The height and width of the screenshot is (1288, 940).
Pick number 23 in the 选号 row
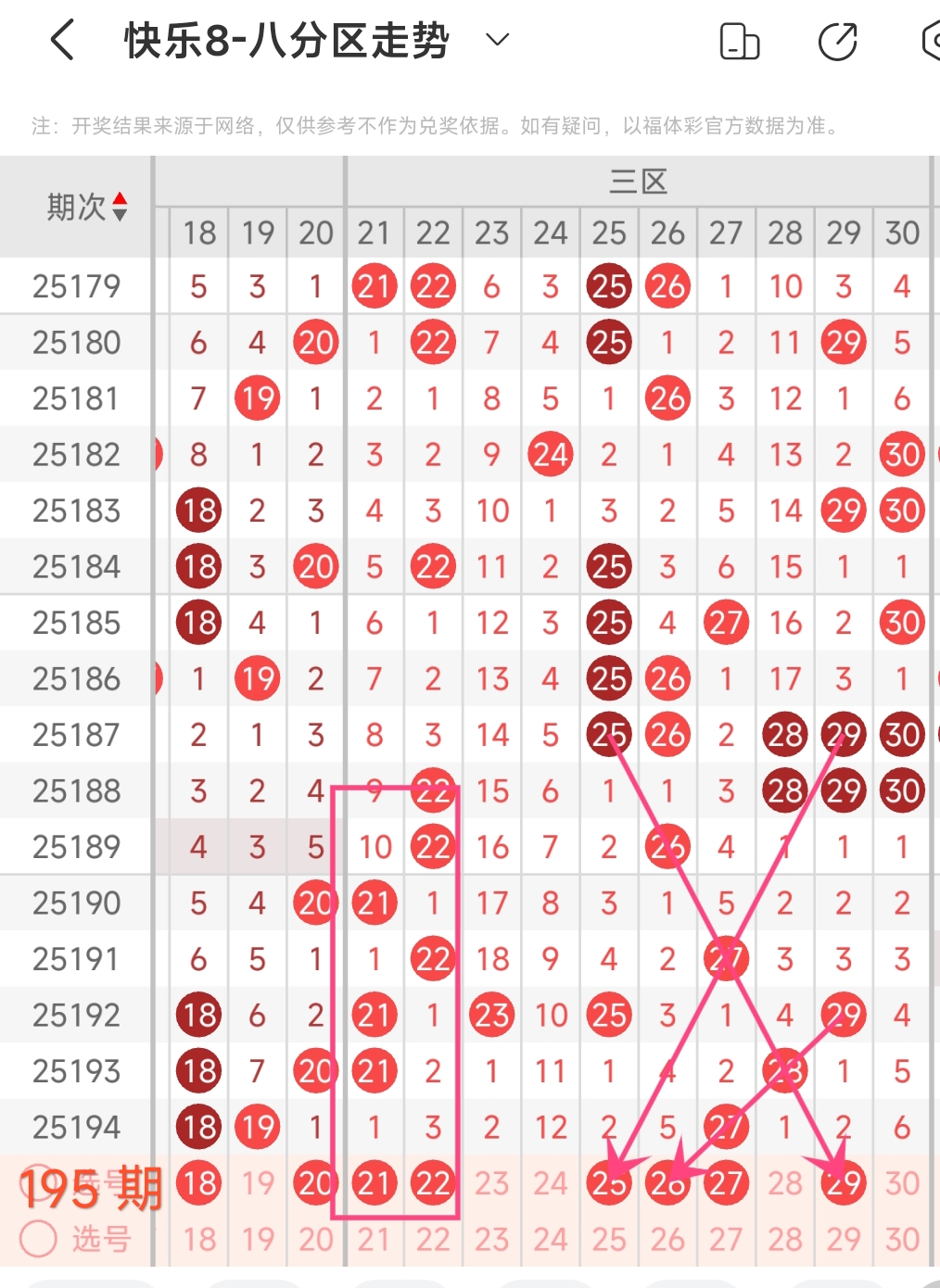point(491,1239)
